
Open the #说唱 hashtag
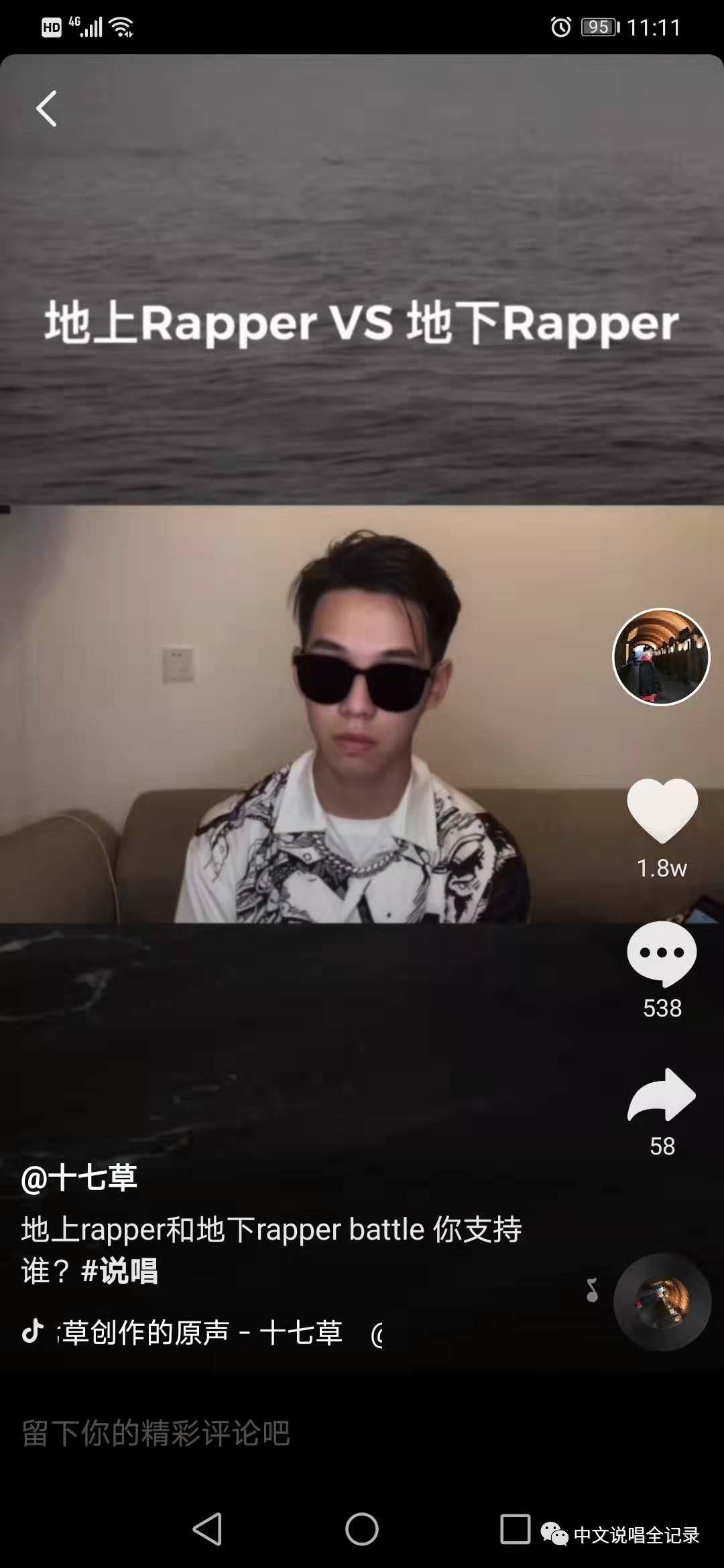(x=119, y=1270)
